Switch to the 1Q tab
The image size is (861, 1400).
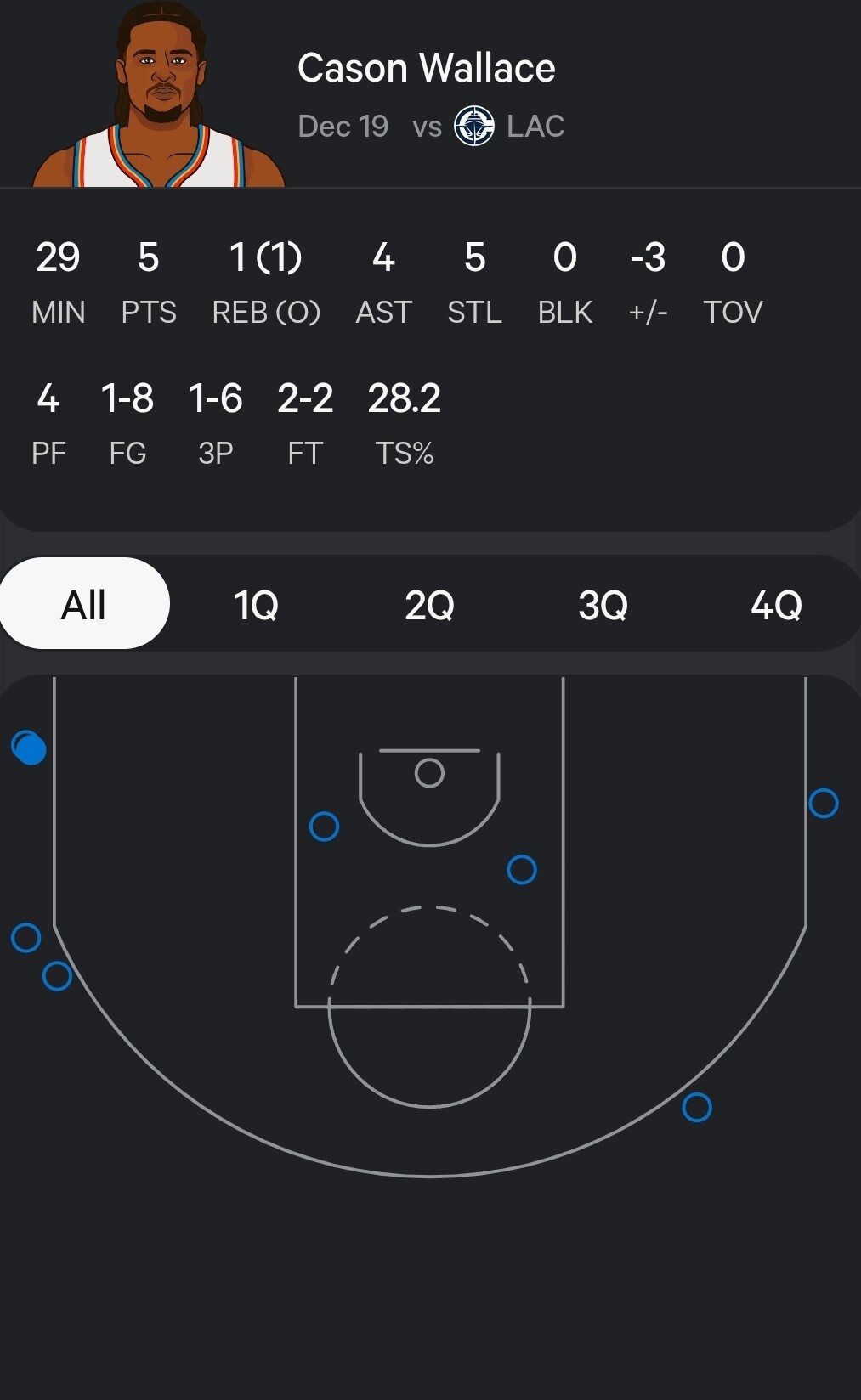pyautogui.click(x=256, y=604)
